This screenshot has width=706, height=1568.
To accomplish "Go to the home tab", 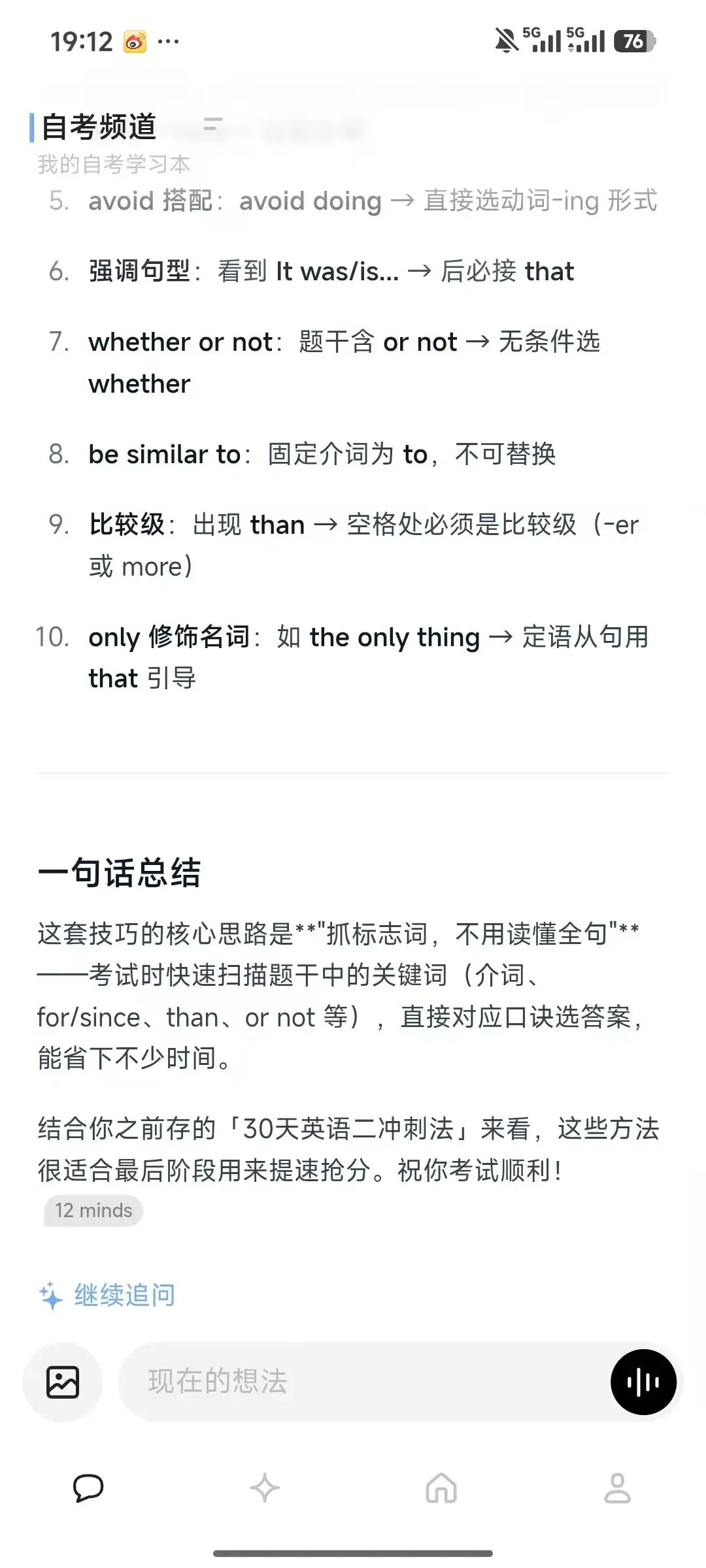I will (x=441, y=1488).
